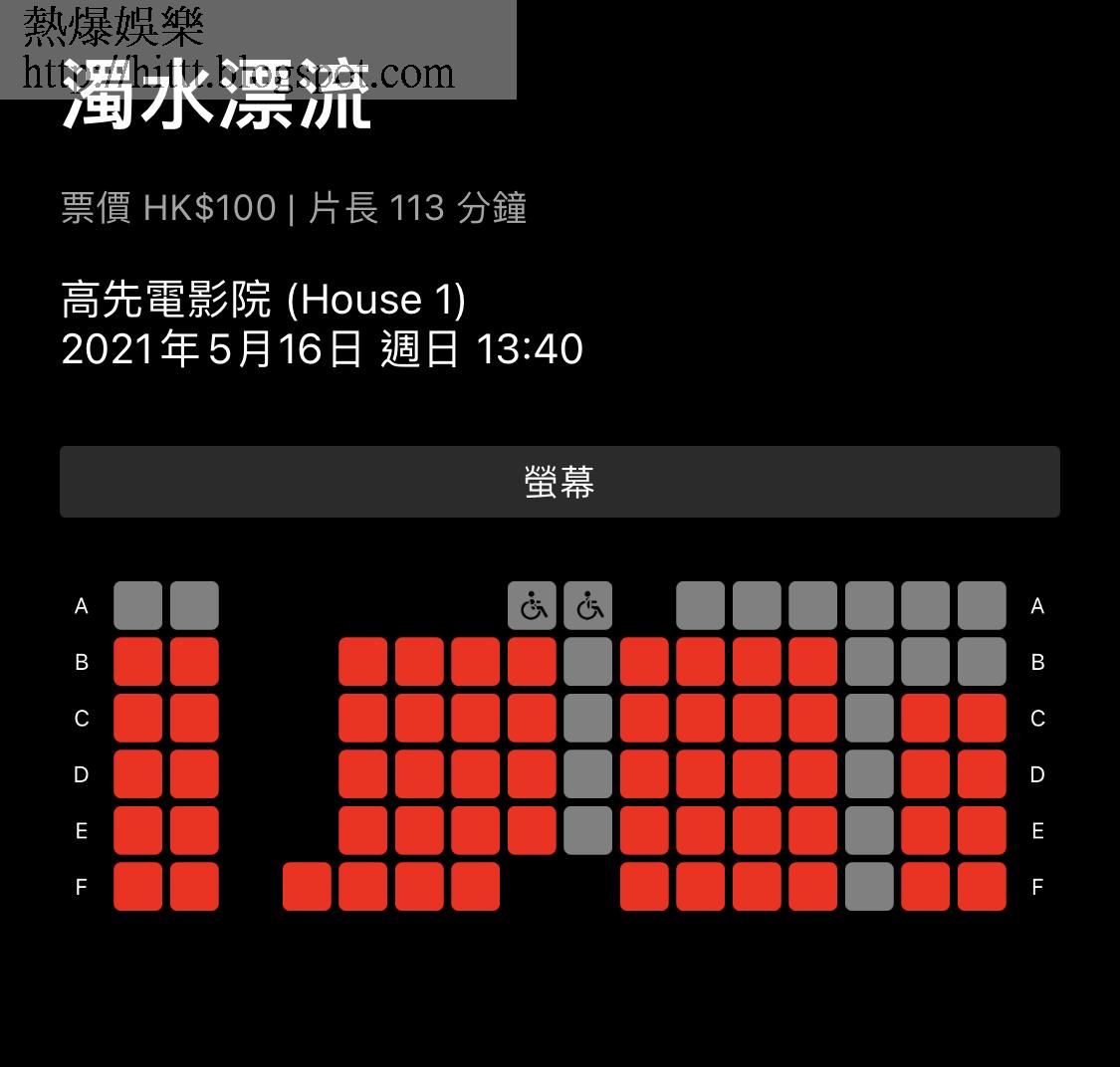Screen dimensions: 1120x1067
Task: Select the first wheelchair seat in row A
Action: [x=532, y=606]
